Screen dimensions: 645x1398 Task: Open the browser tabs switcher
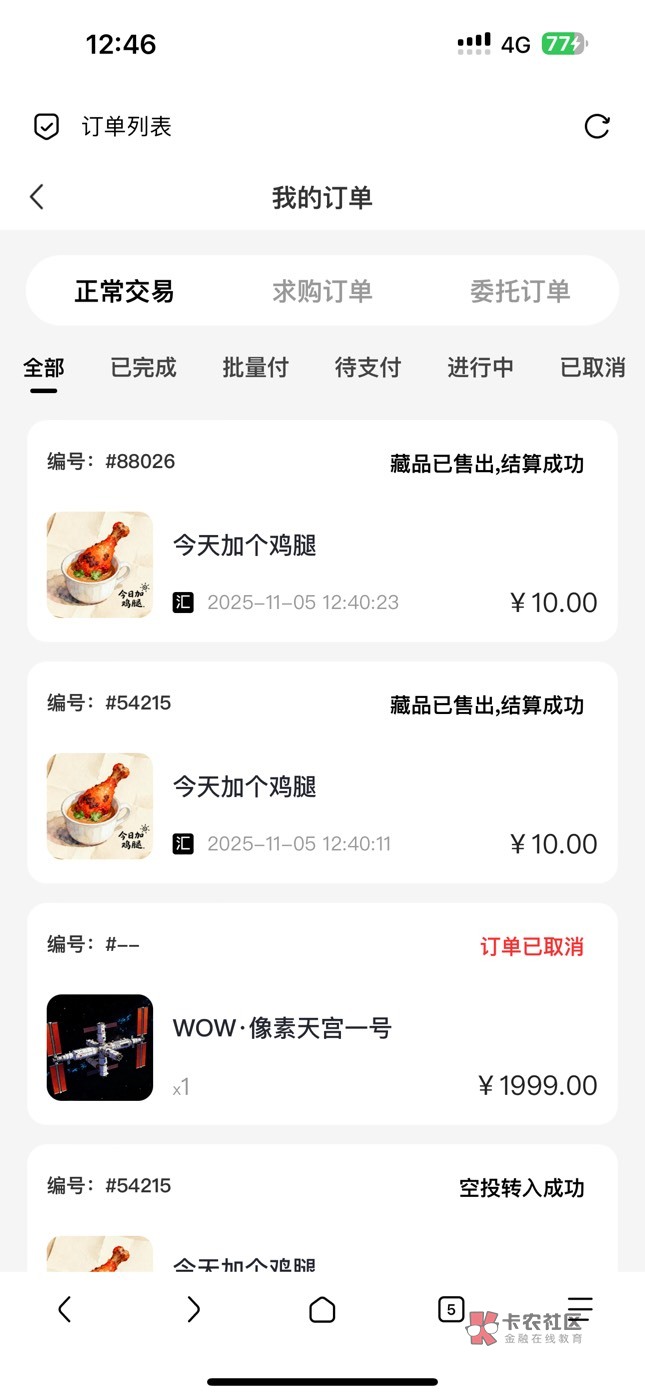point(451,1309)
